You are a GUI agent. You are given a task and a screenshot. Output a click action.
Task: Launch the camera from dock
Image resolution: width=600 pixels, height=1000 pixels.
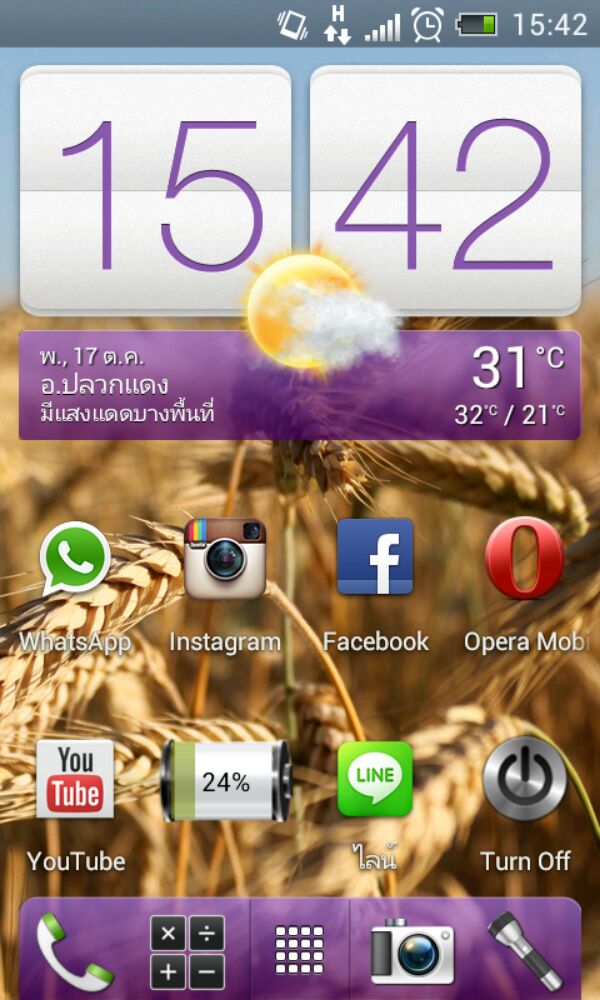click(x=412, y=950)
